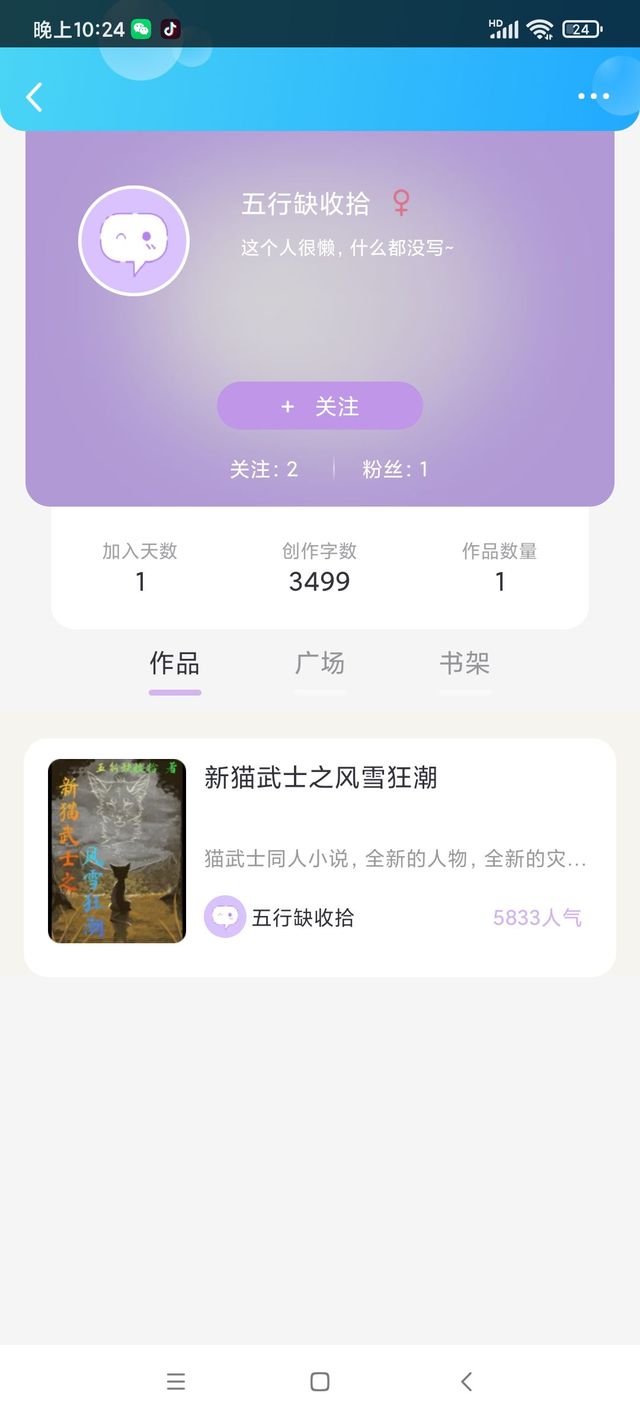View the 粉丝: 1 followers list
This screenshot has height=1422, width=640.
pyautogui.click(x=395, y=469)
